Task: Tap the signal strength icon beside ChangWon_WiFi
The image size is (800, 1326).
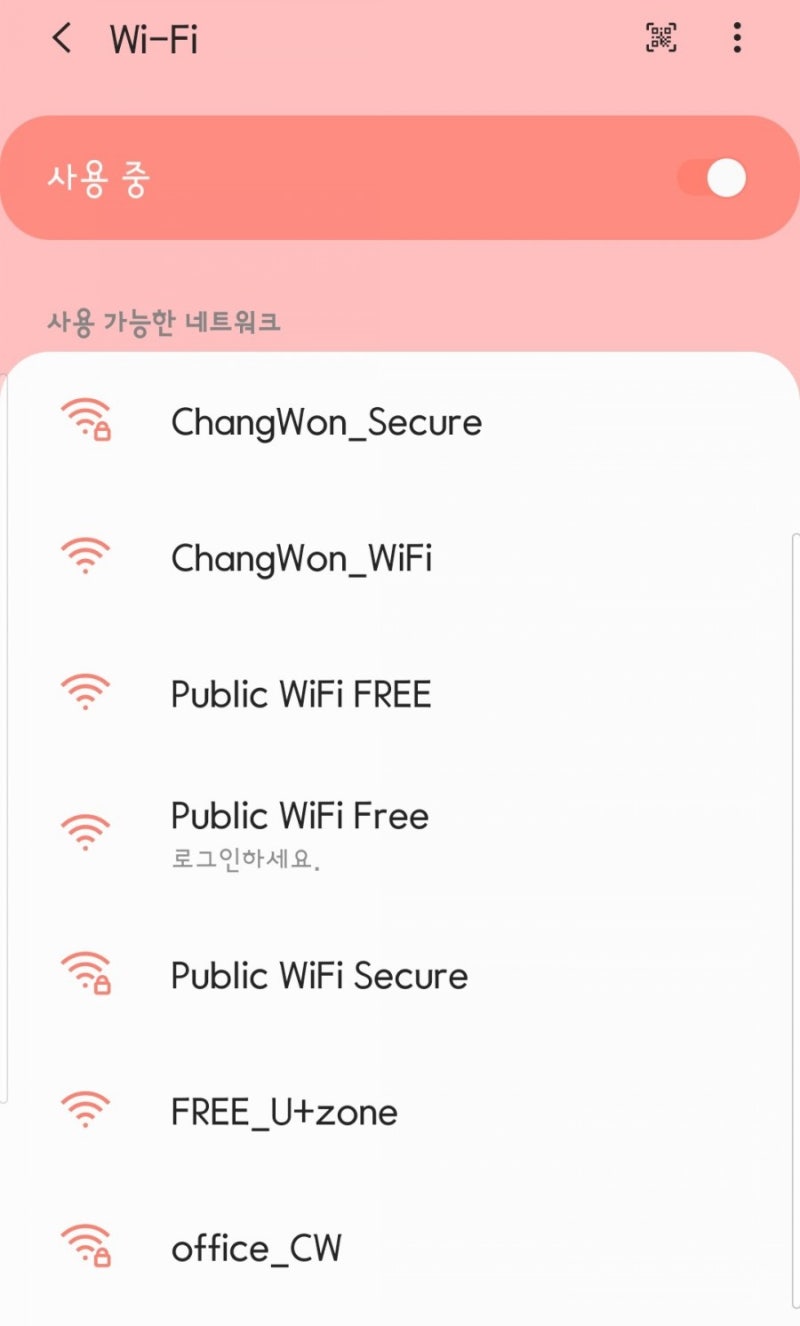Action: pyautogui.click(x=87, y=556)
